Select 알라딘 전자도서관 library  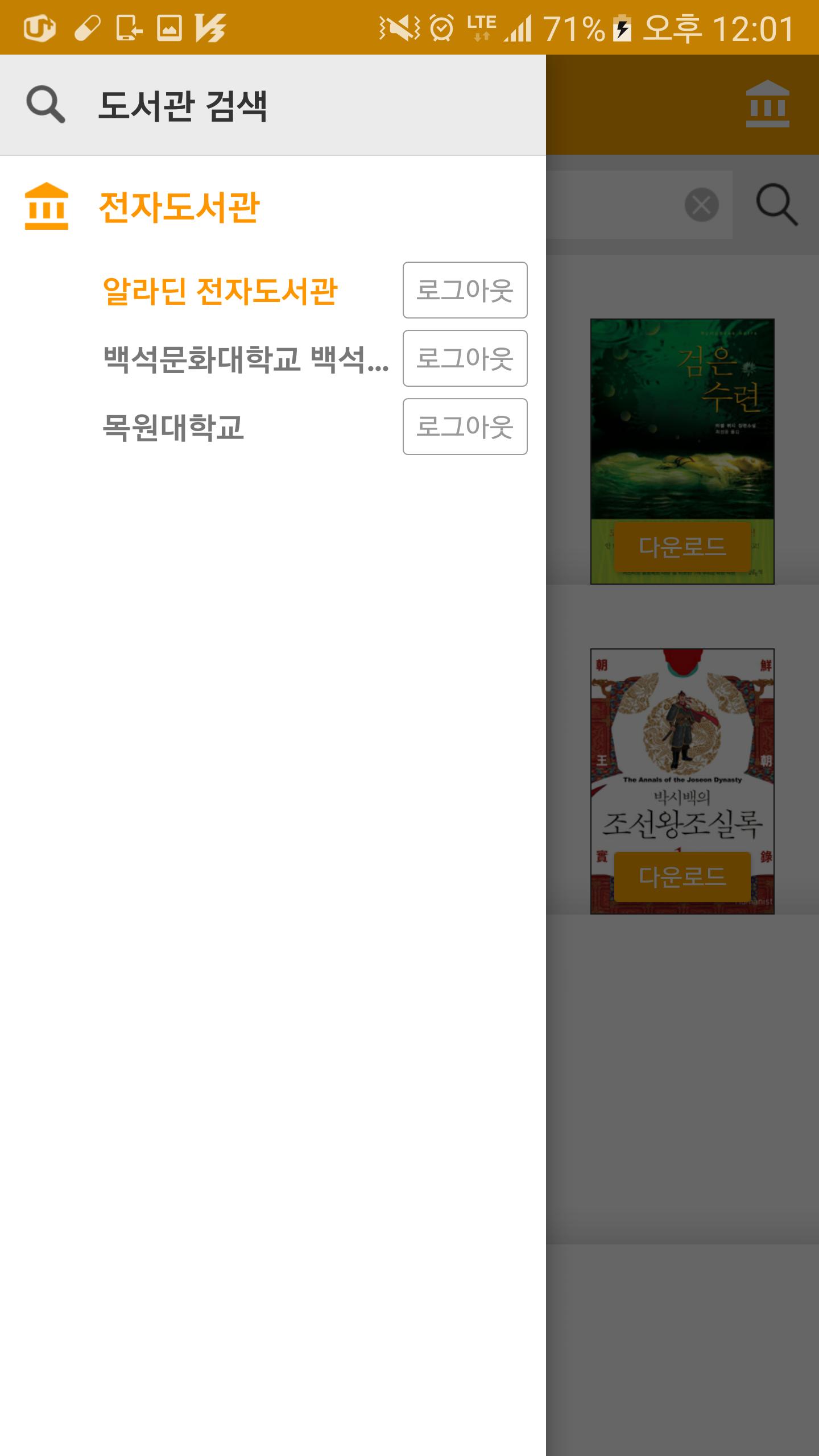click(220, 291)
